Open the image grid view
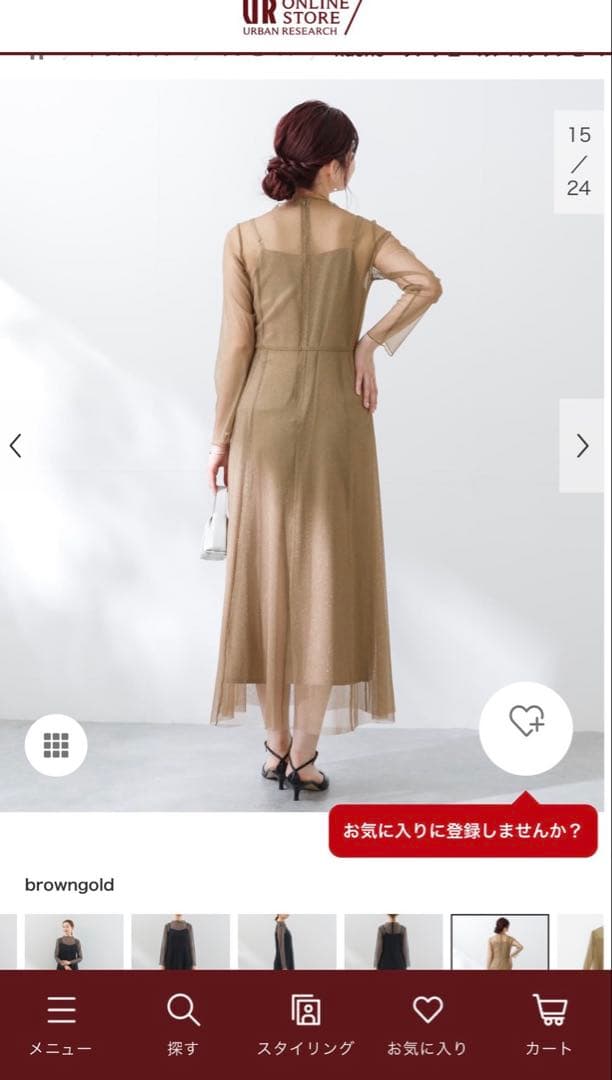Viewport: 612px width, 1080px height. pyautogui.click(x=56, y=745)
